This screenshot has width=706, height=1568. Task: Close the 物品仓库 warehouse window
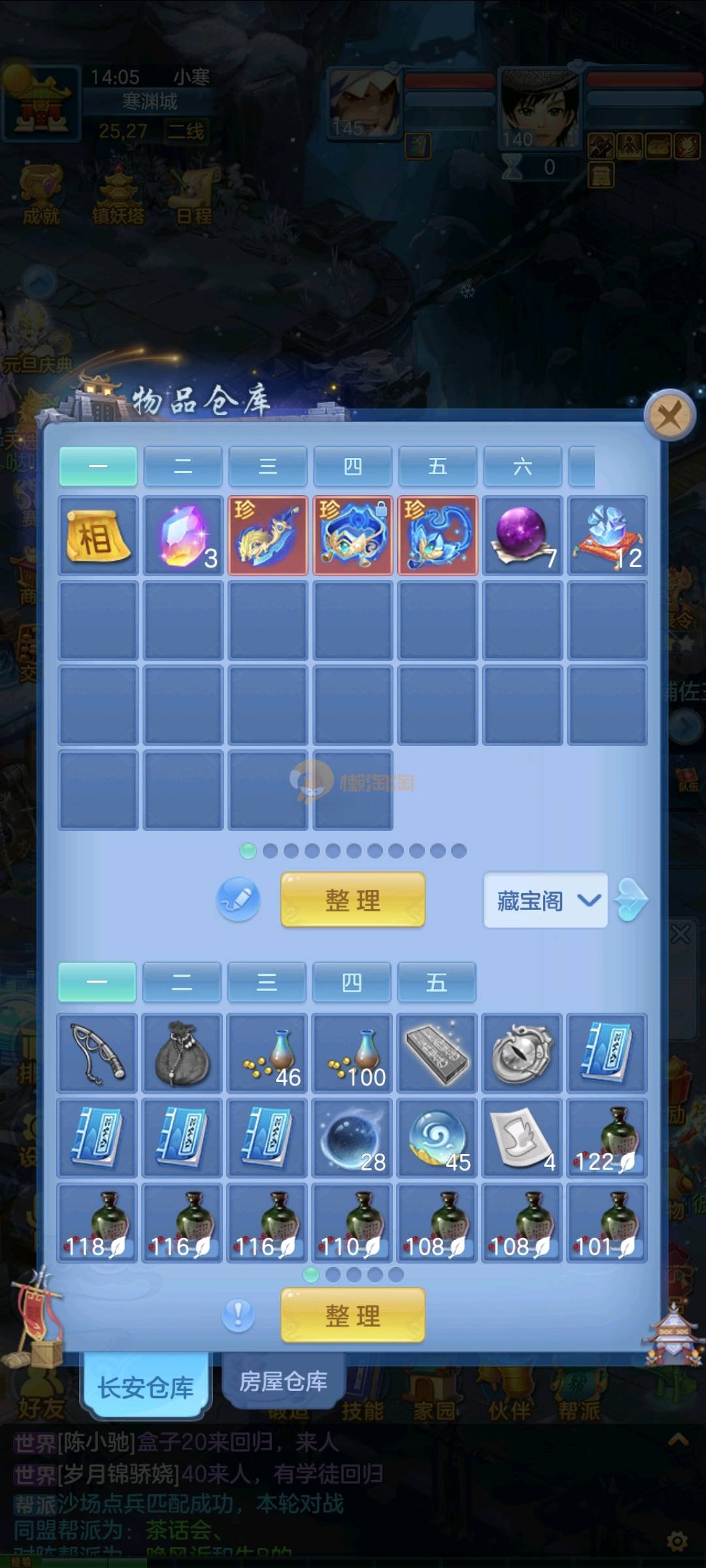[x=669, y=416]
